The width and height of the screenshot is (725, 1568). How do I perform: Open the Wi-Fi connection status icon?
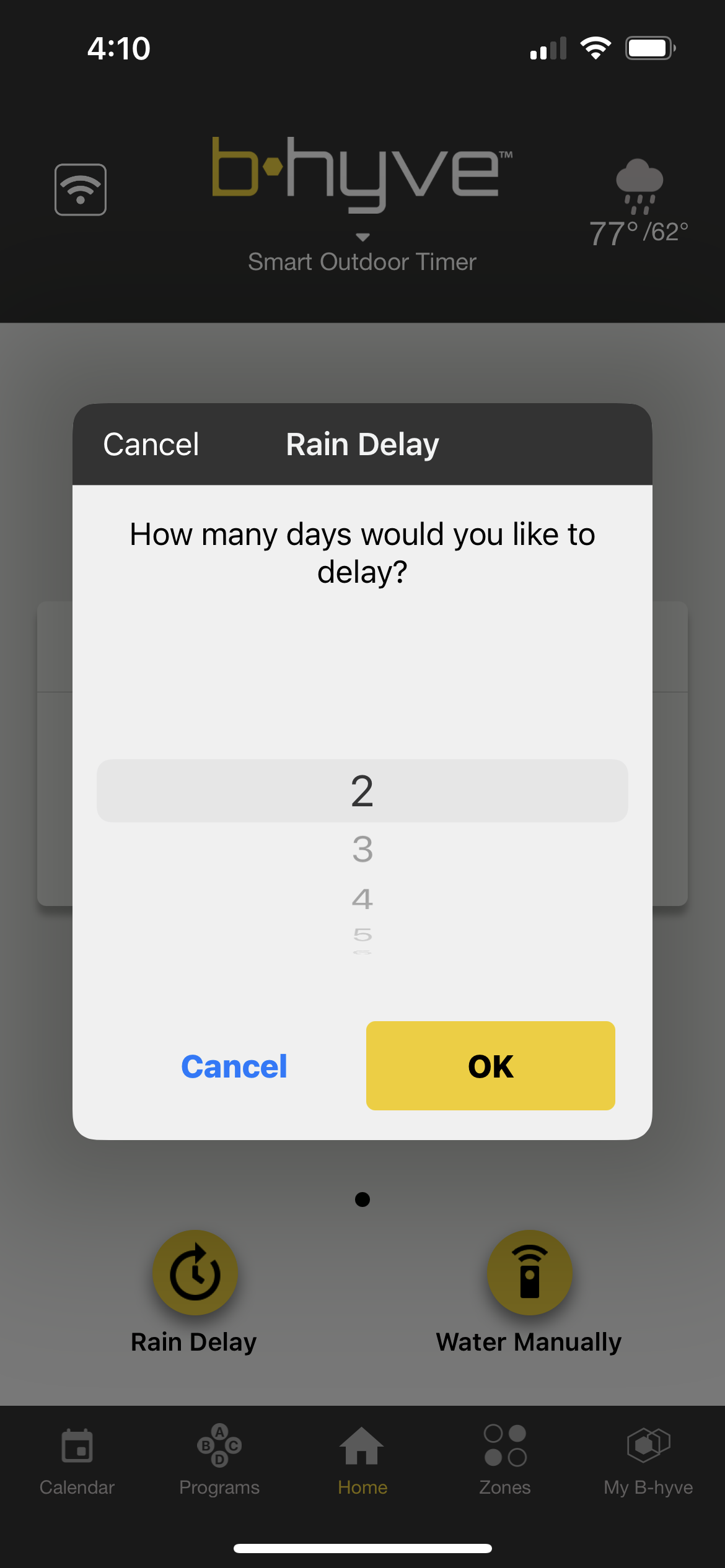tap(81, 189)
